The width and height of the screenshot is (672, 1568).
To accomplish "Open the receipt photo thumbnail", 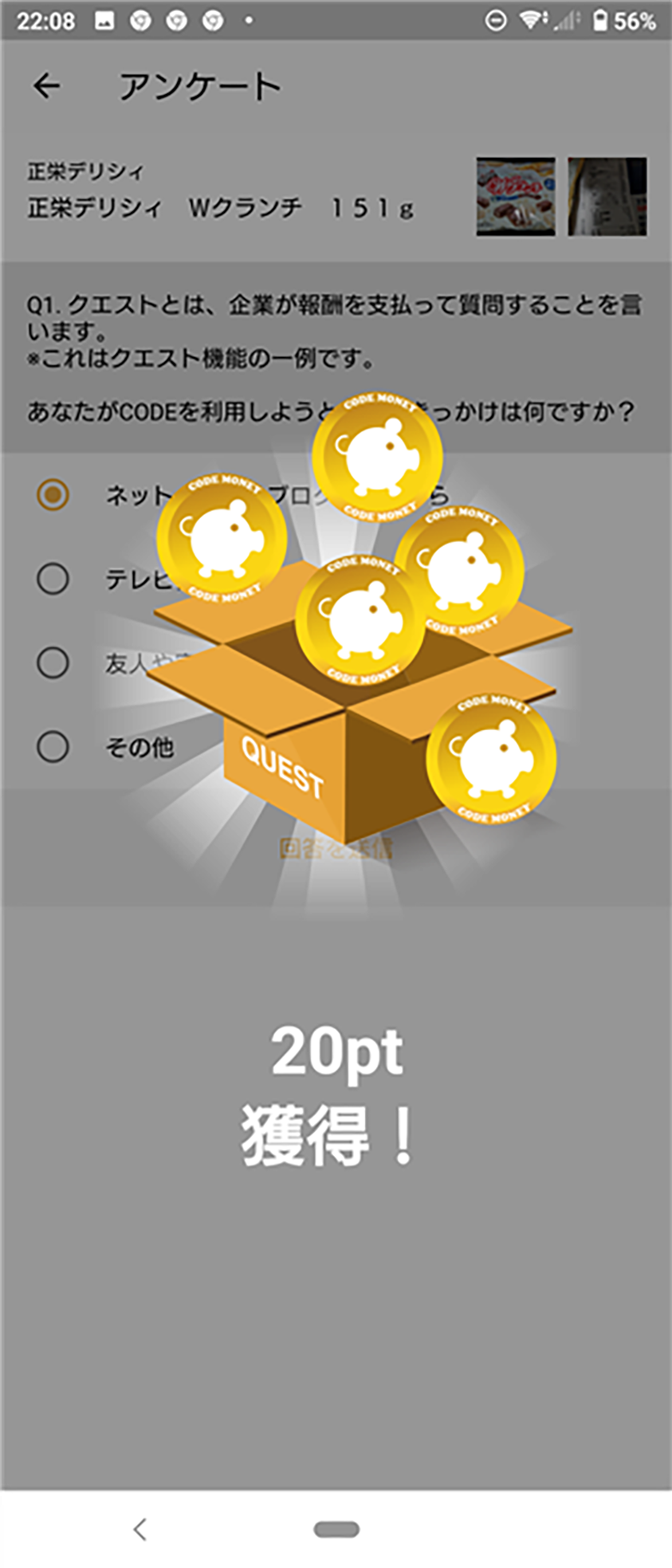I will (x=607, y=196).
